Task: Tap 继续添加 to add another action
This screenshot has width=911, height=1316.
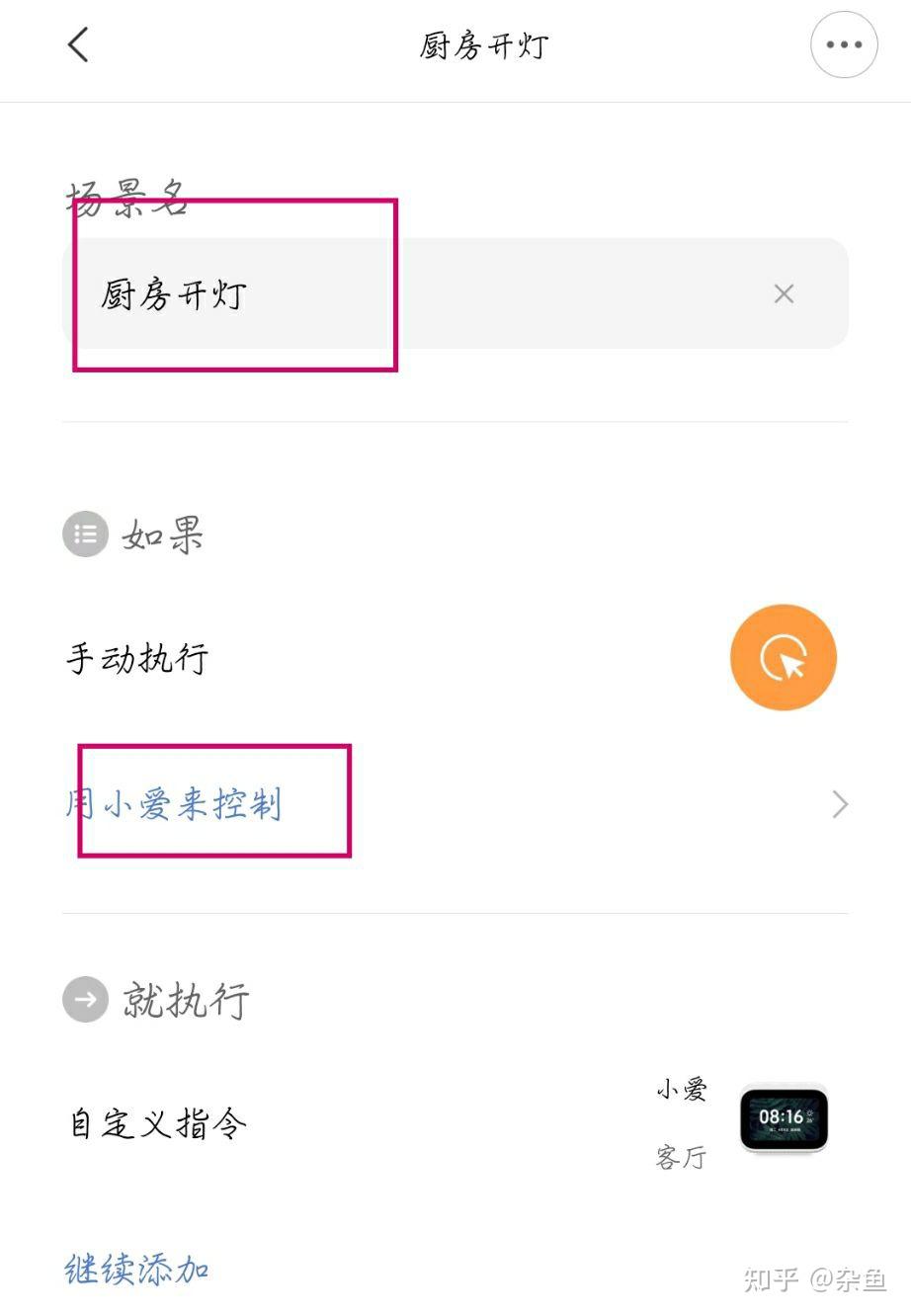Action: click(x=137, y=1270)
